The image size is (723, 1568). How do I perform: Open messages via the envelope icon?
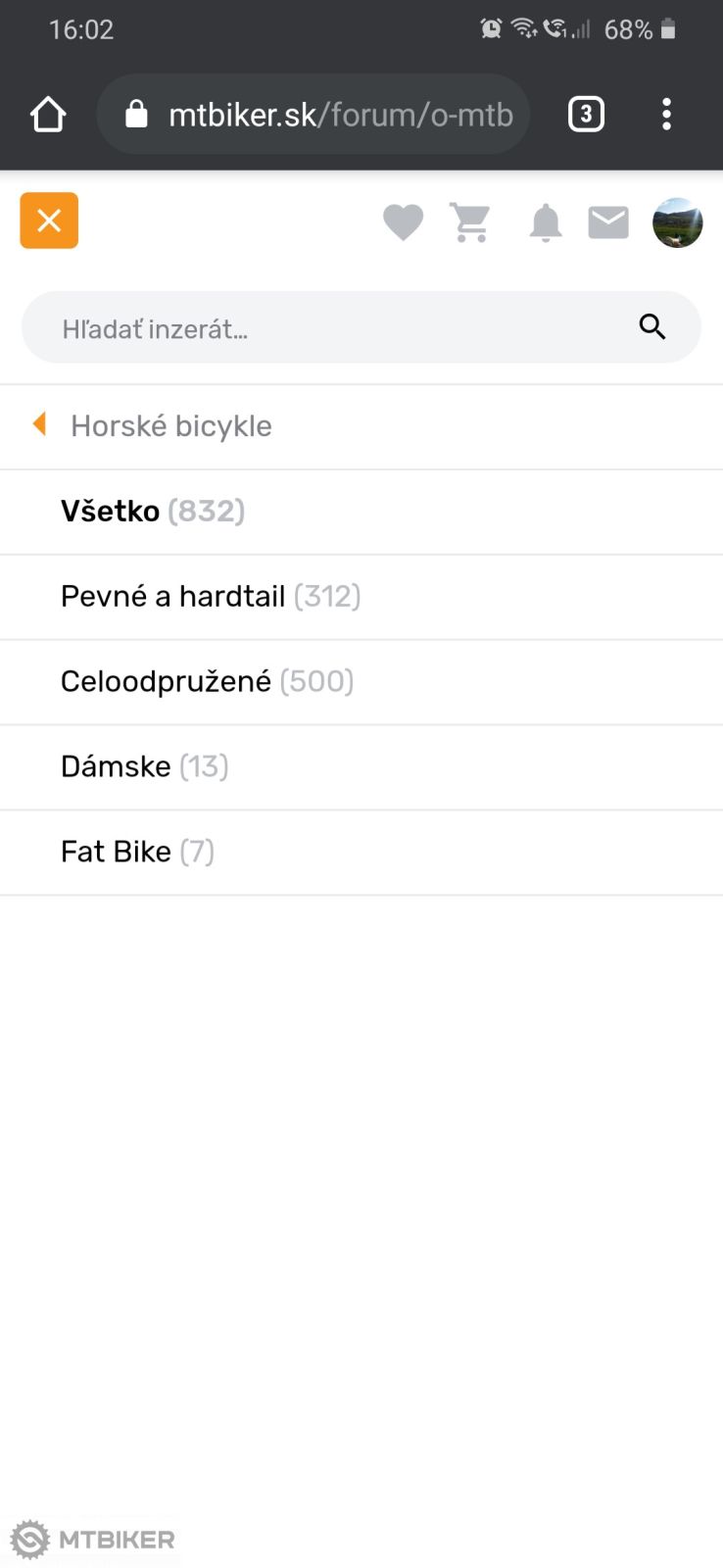(x=608, y=221)
